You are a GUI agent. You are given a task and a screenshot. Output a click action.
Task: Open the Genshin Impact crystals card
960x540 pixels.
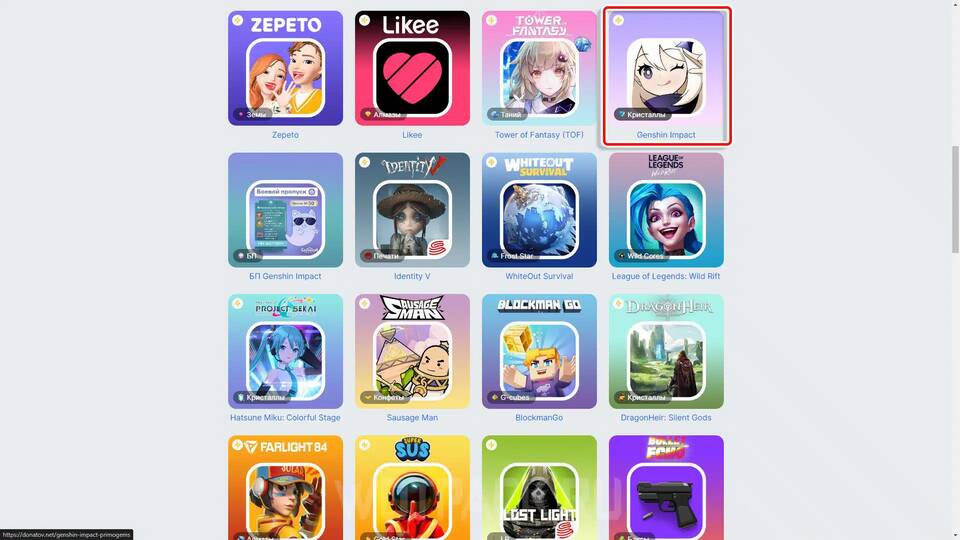tap(666, 70)
